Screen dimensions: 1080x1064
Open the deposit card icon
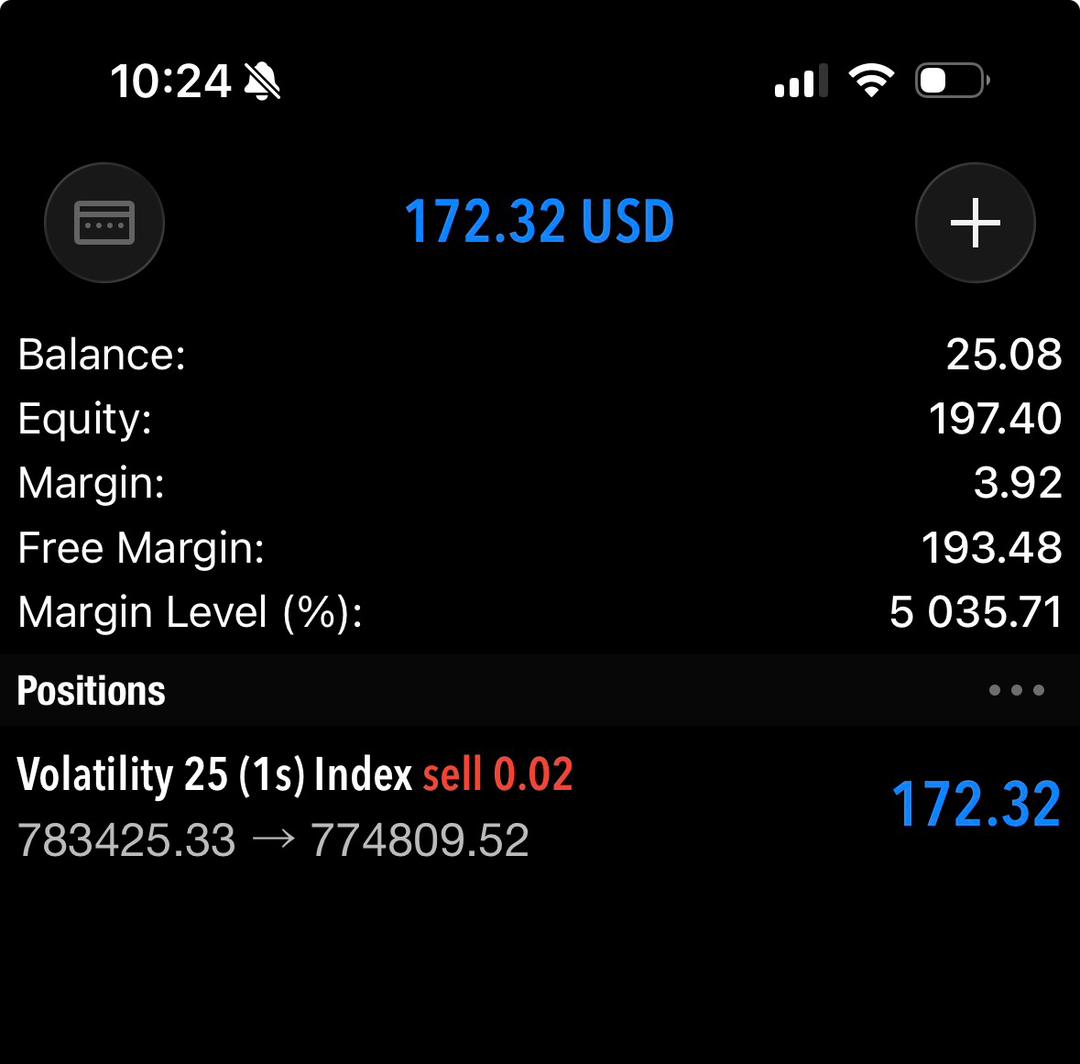104,222
